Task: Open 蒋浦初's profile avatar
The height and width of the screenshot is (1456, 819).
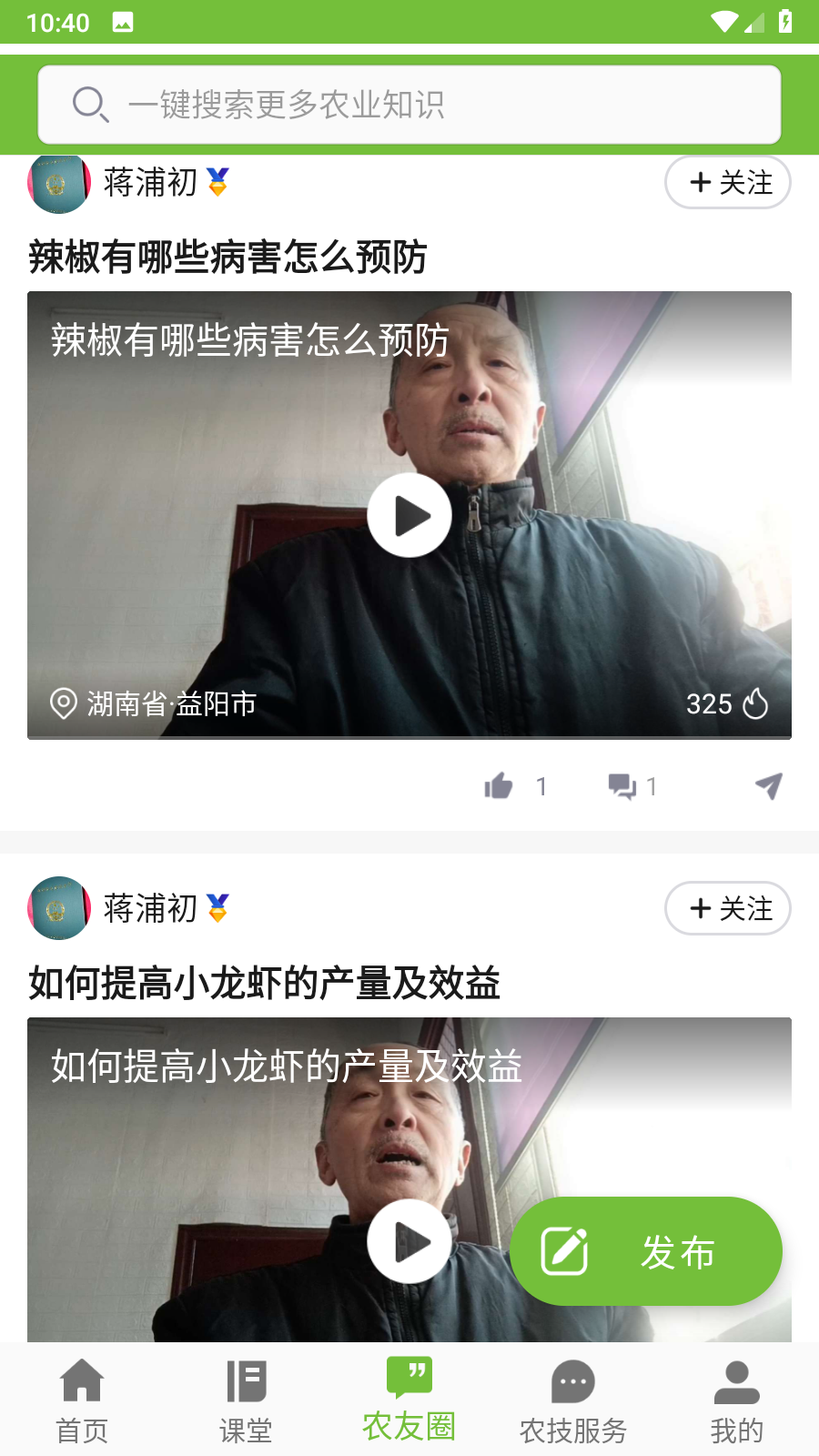Action: click(x=58, y=182)
